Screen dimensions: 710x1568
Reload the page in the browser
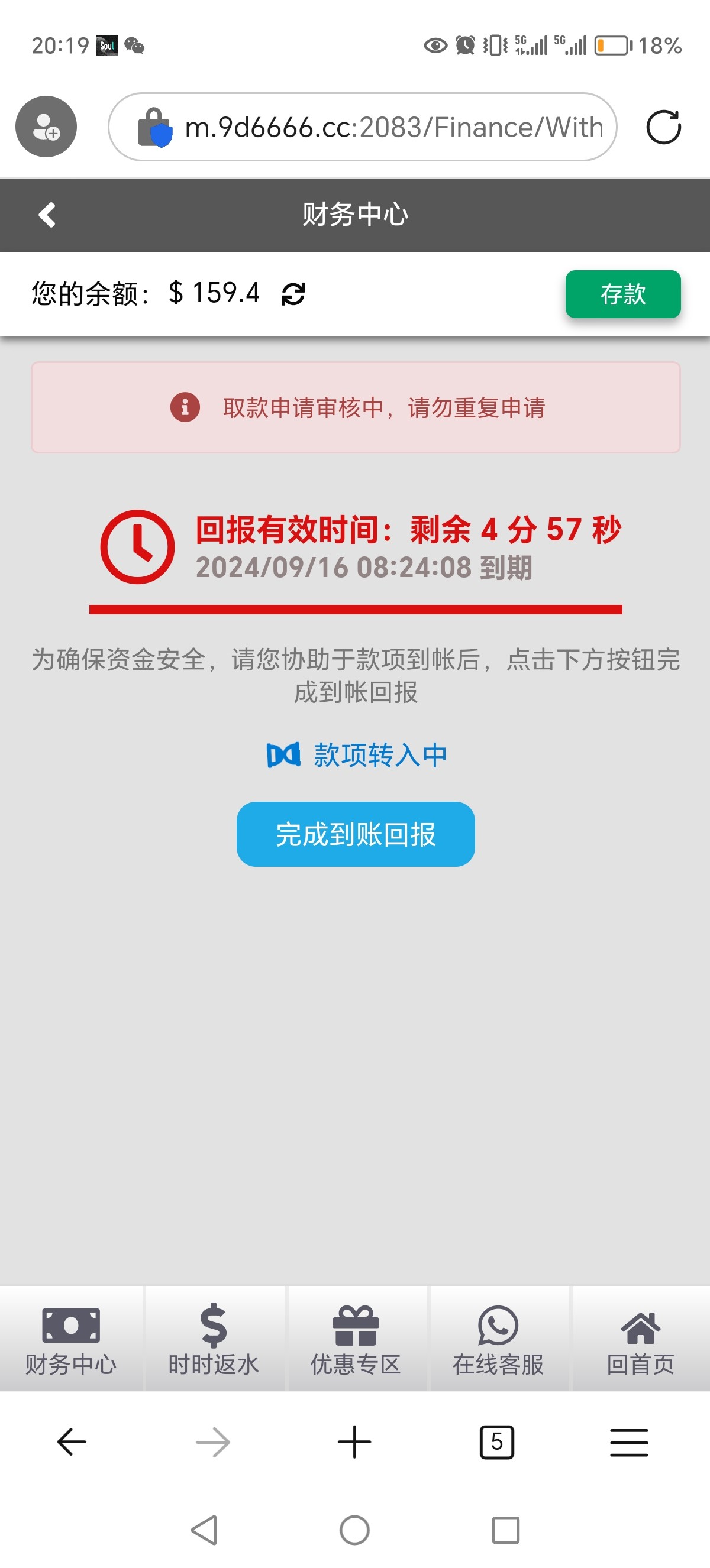pos(663,127)
